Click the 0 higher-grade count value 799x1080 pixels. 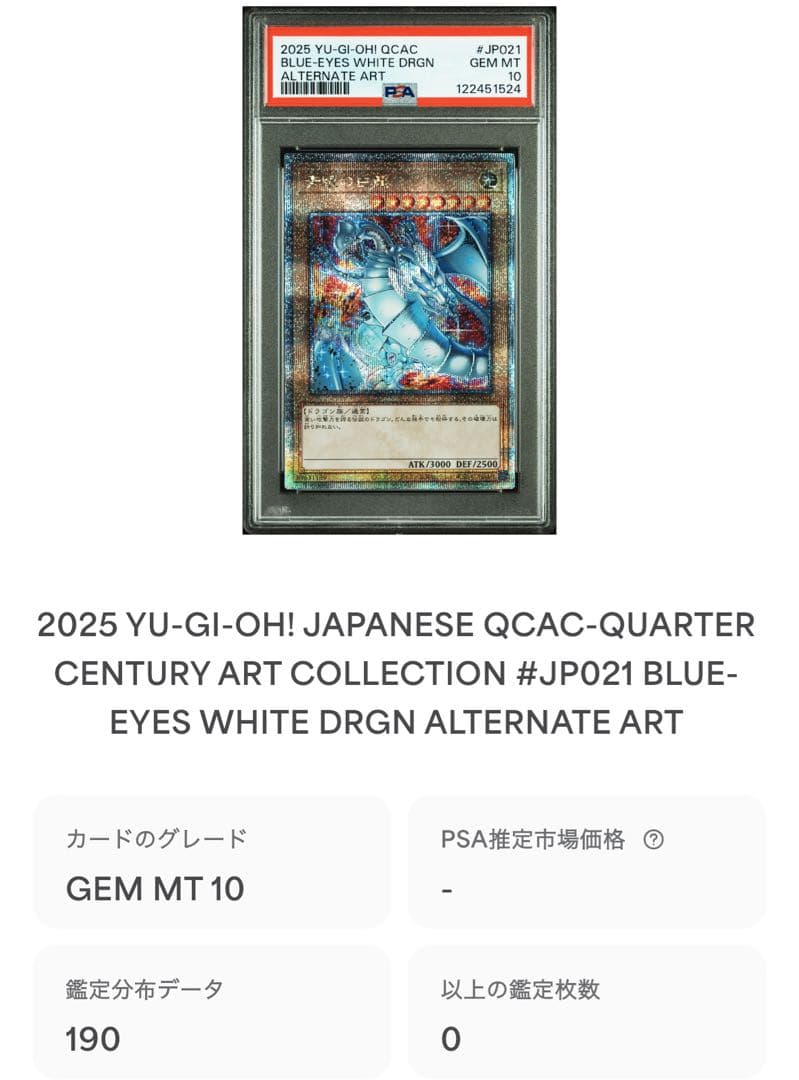click(447, 1036)
